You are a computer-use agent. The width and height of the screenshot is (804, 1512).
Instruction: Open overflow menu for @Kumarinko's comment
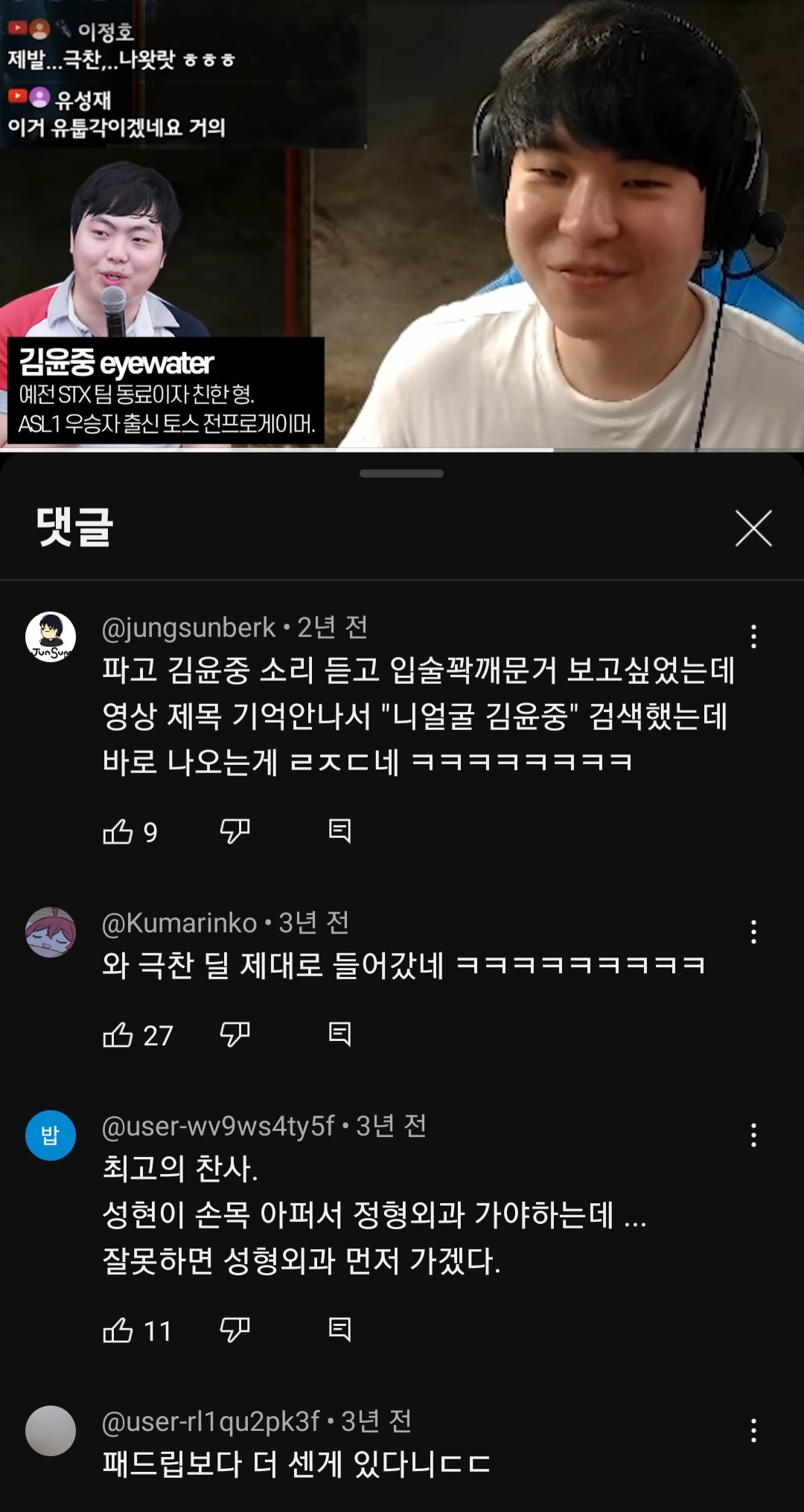(x=753, y=932)
